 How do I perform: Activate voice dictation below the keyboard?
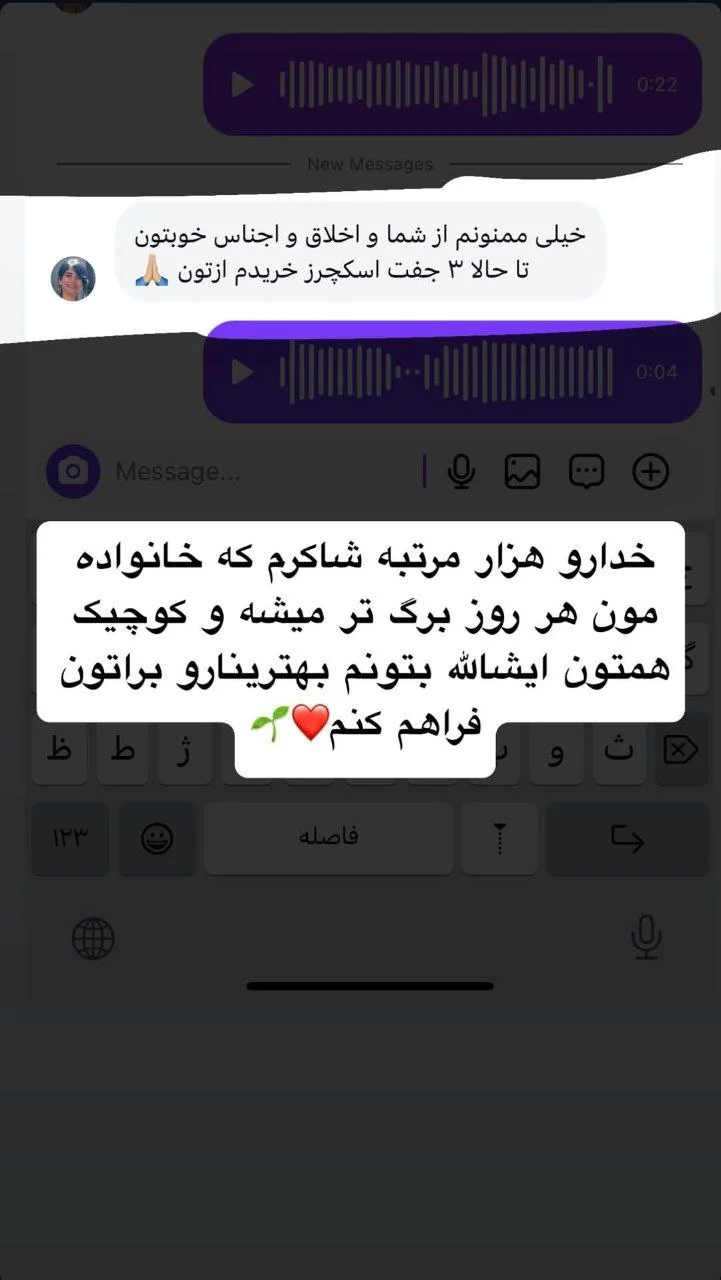click(x=647, y=938)
